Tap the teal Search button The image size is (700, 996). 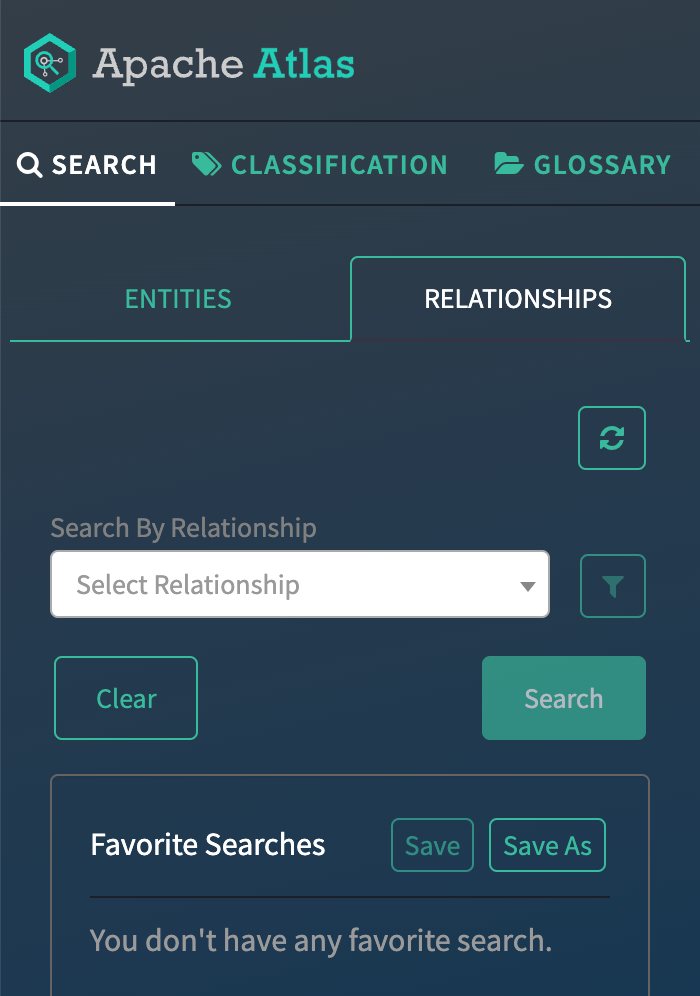tap(564, 698)
